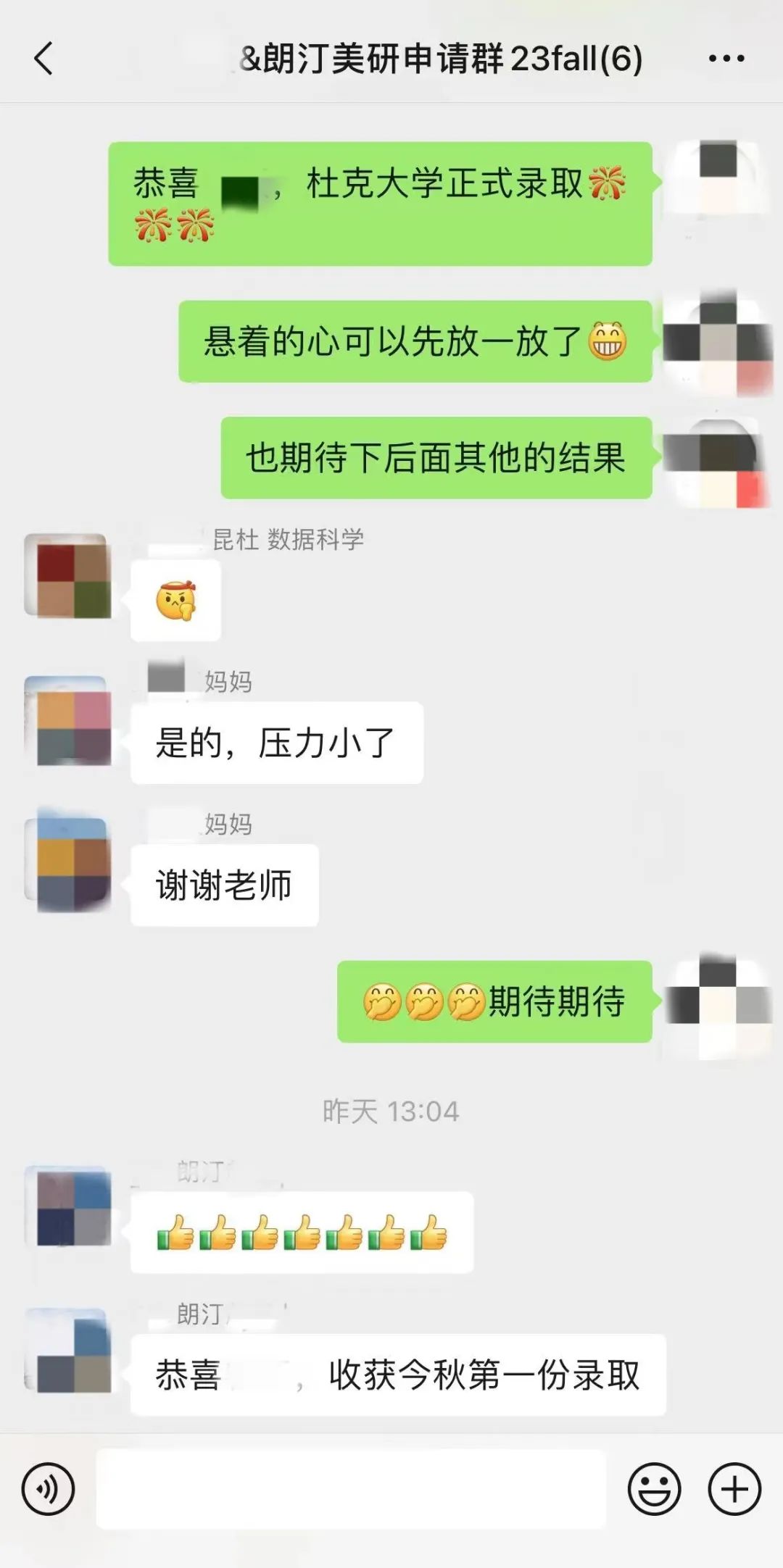Viewport: 783px width, 1568px height.
Task: Switch to voice message input
Action: pos(48,1489)
